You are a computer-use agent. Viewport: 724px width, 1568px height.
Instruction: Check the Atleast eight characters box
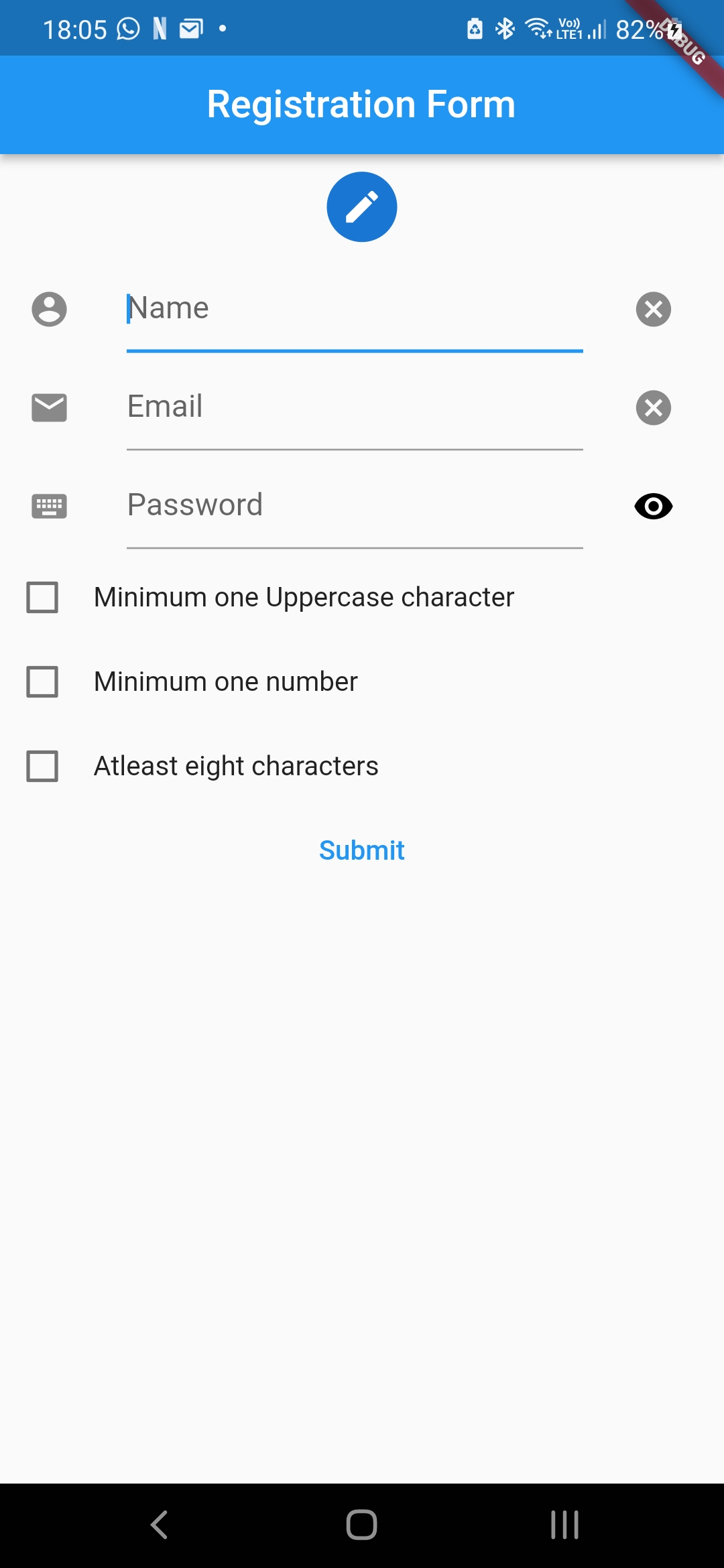point(42,766)
